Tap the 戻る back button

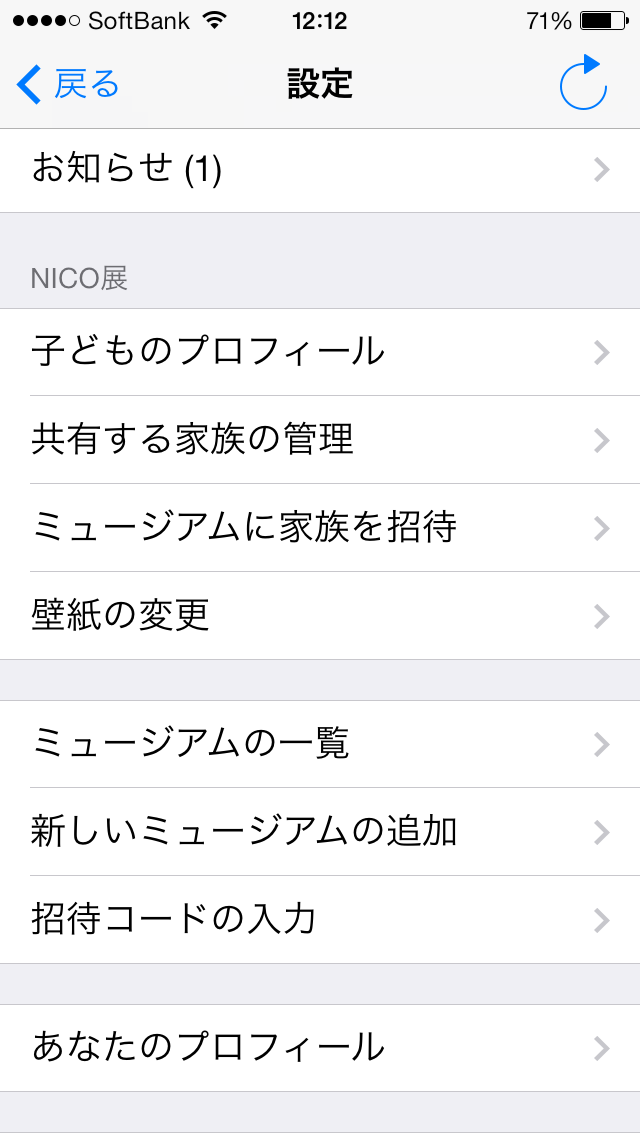pos(67,85)
